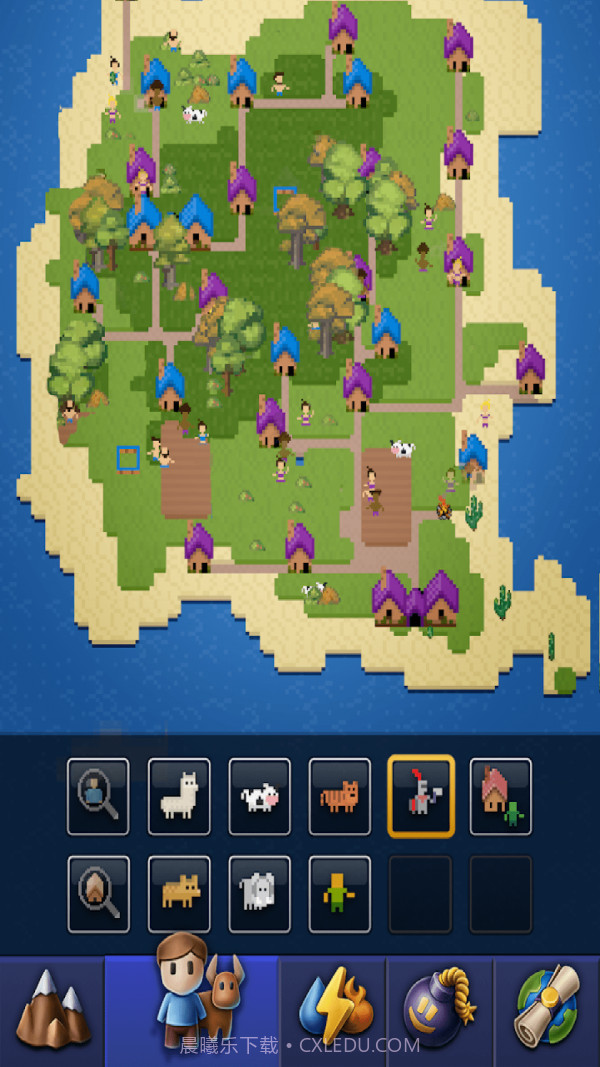
Task: Switch to the mountains terrain tab
Action: pos(52,1010)
